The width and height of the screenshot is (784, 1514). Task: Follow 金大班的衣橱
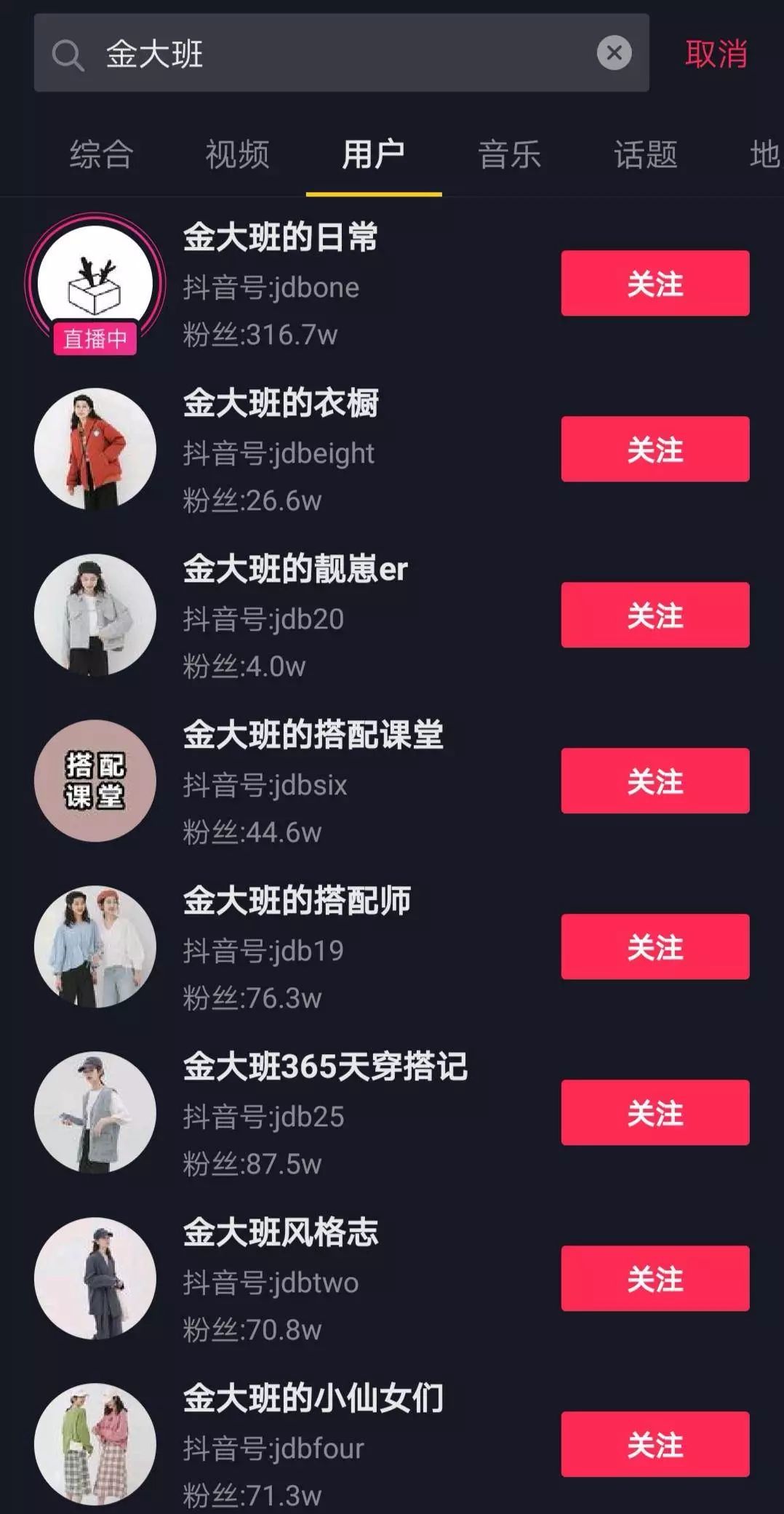point(655,449)
